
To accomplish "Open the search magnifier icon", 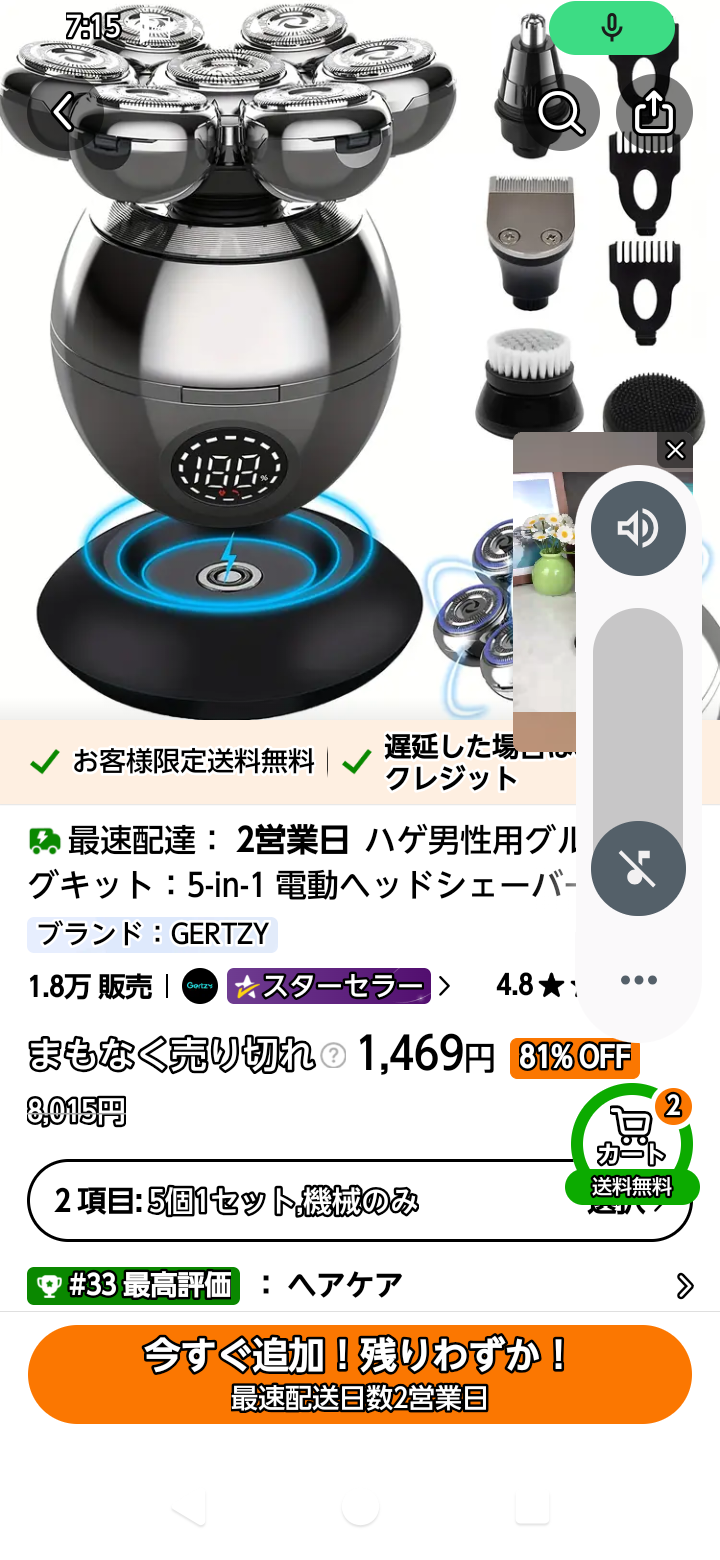I will click(x=561, y=112).
